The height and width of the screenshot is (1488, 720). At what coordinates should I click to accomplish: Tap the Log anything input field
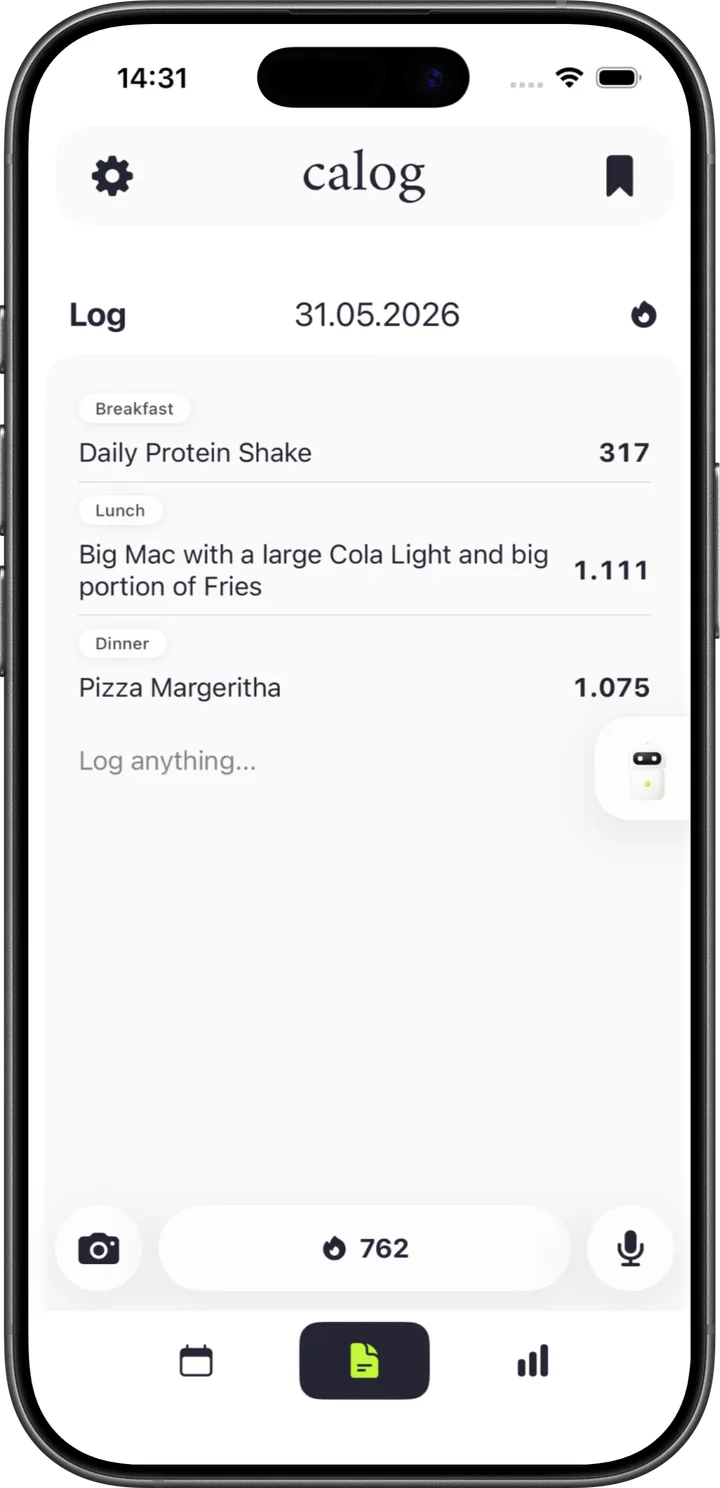pos(330,761)
